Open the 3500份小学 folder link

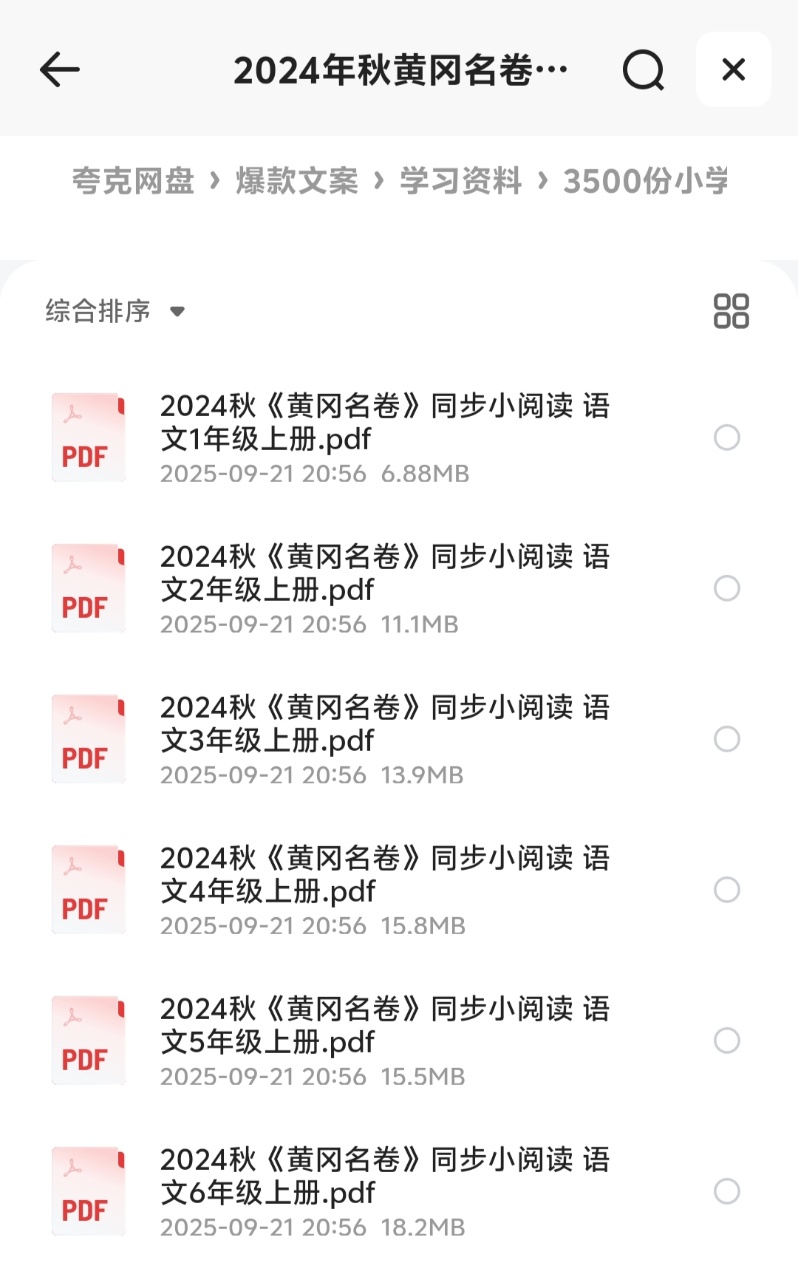(647, 181)
